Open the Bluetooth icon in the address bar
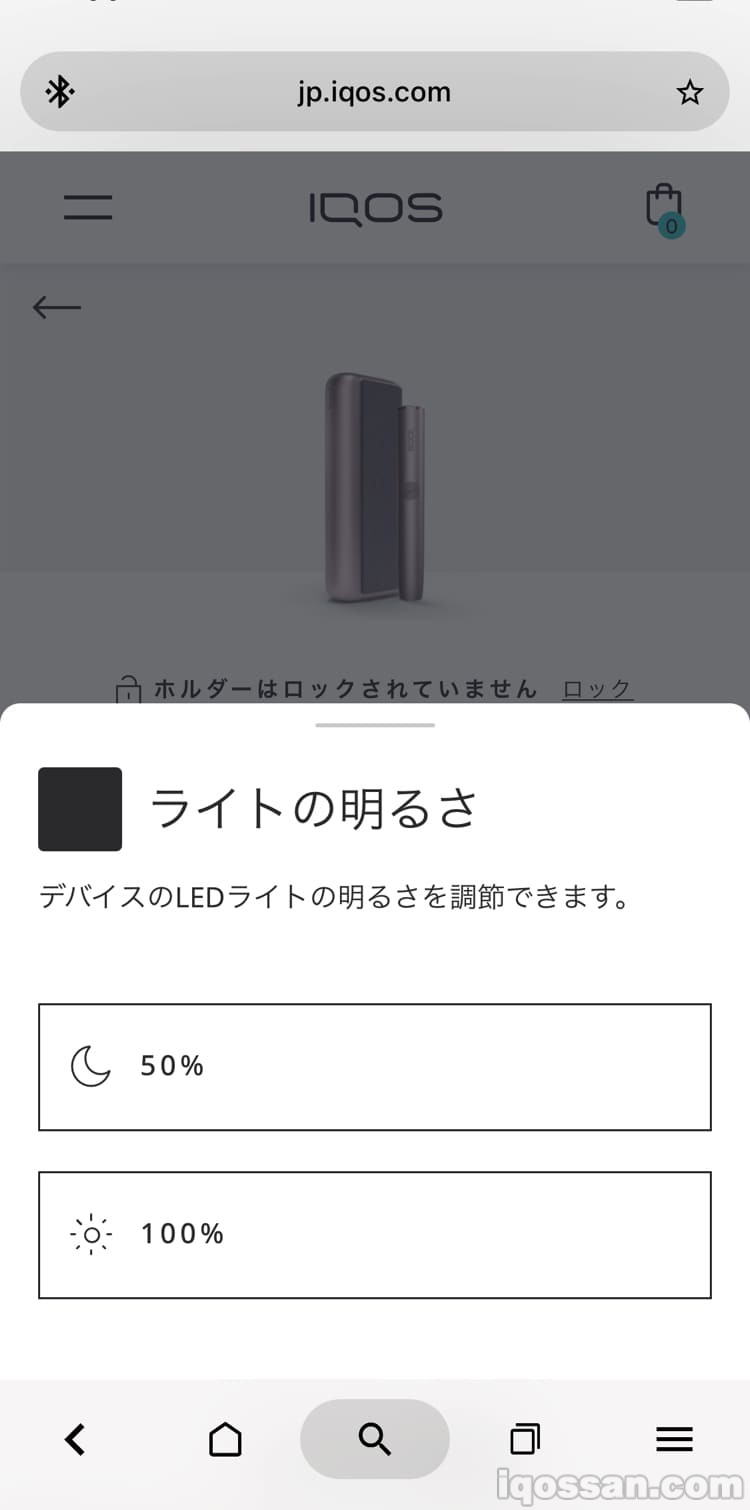This screenshot has height=1510, width=750. coord(60,93)
